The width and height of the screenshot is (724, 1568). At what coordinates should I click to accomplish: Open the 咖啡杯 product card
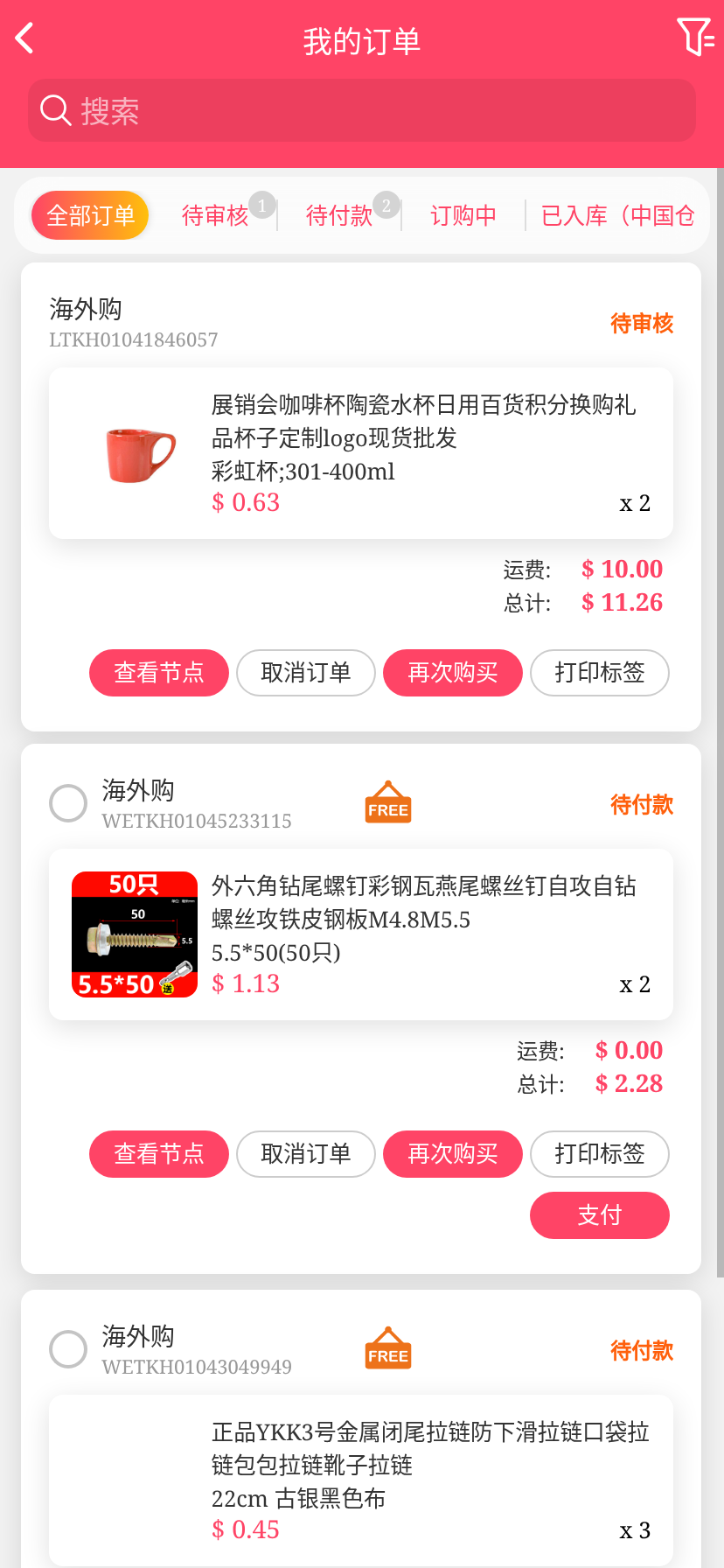click(361, 453)
